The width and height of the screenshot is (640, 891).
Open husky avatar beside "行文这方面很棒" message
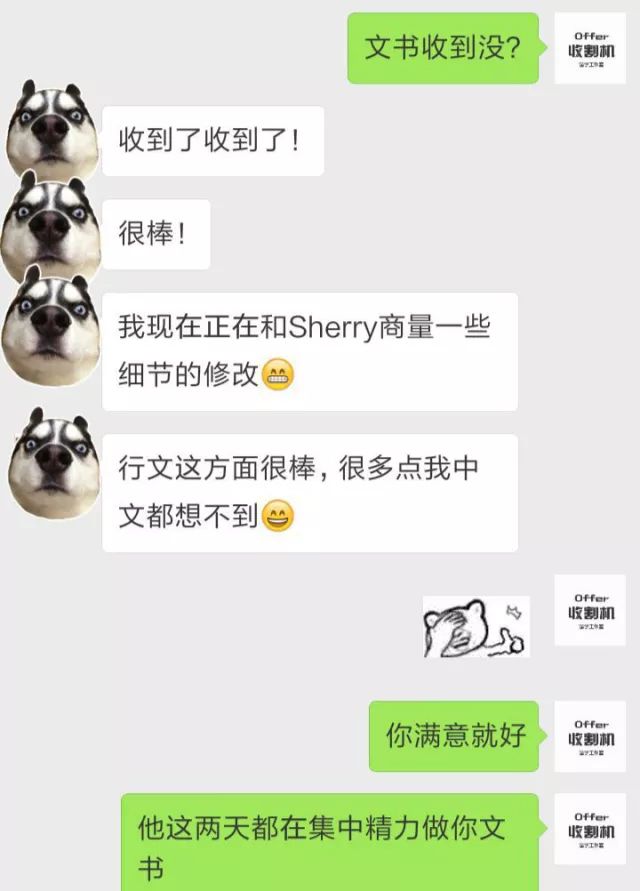coord(52,462)
